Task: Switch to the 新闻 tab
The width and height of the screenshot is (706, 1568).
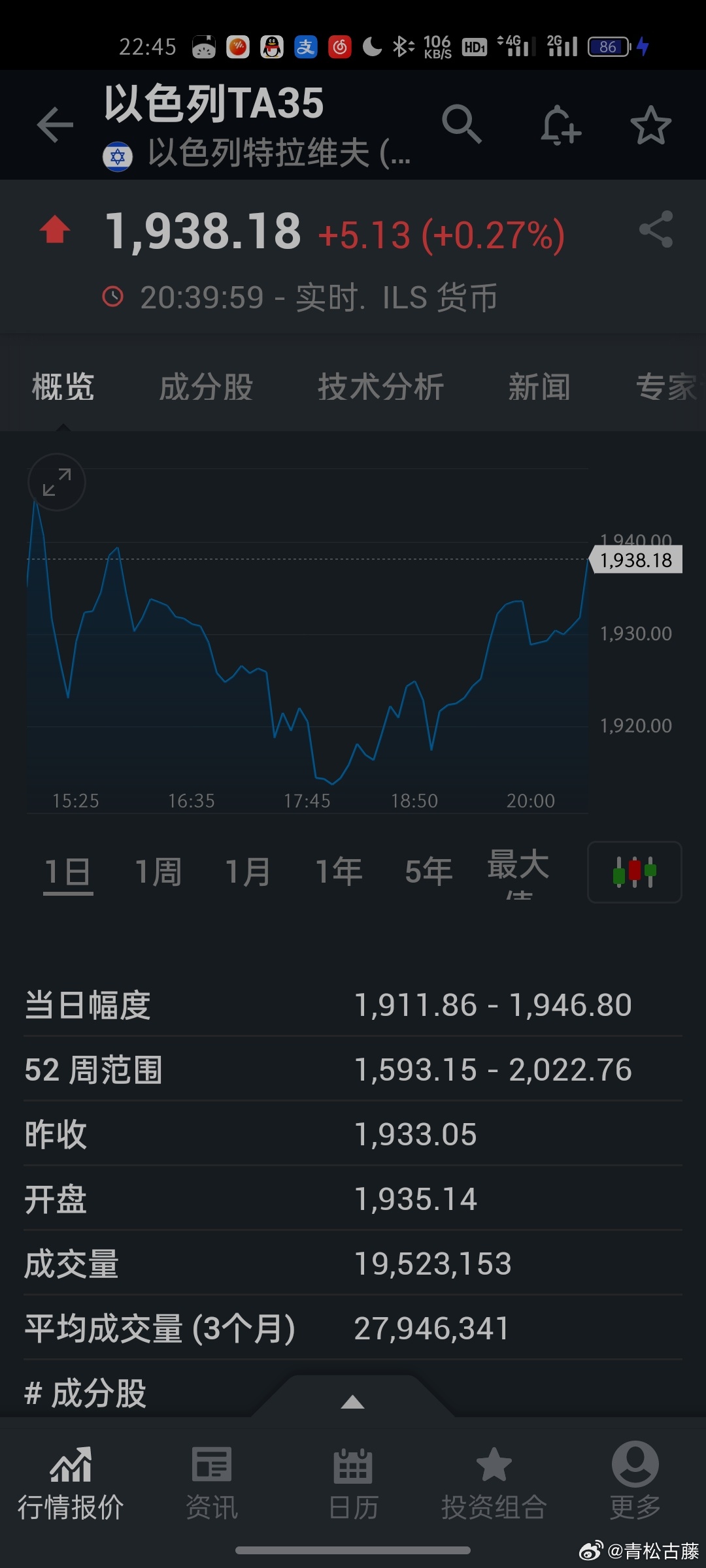Action: coord(539,387)
